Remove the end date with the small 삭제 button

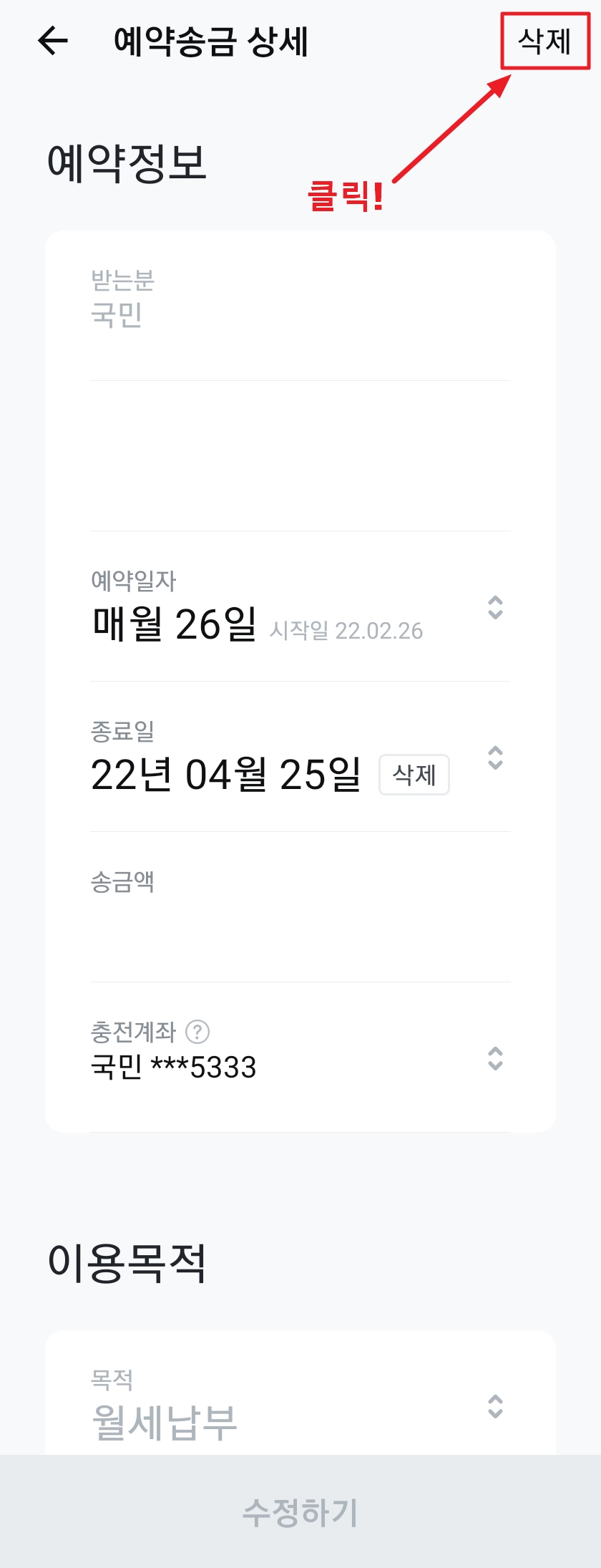pyautogui.click(x=414, y=775)
